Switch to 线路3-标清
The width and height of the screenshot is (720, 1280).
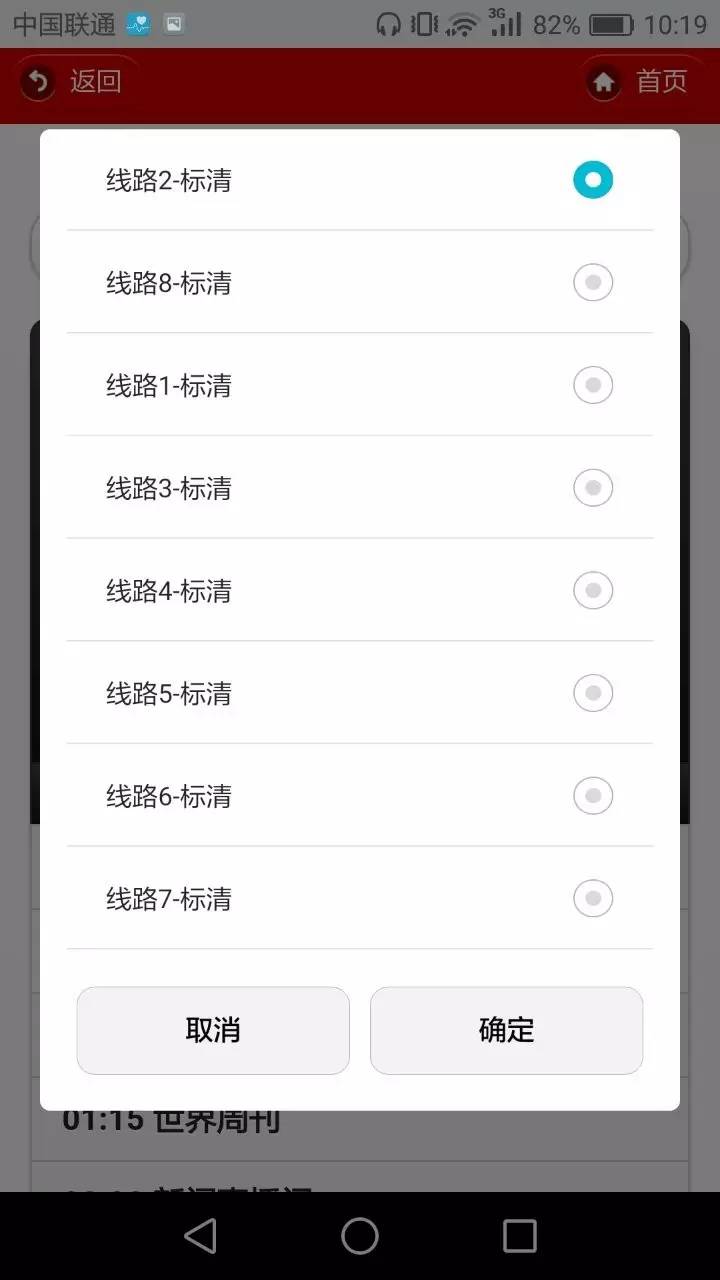592,488
